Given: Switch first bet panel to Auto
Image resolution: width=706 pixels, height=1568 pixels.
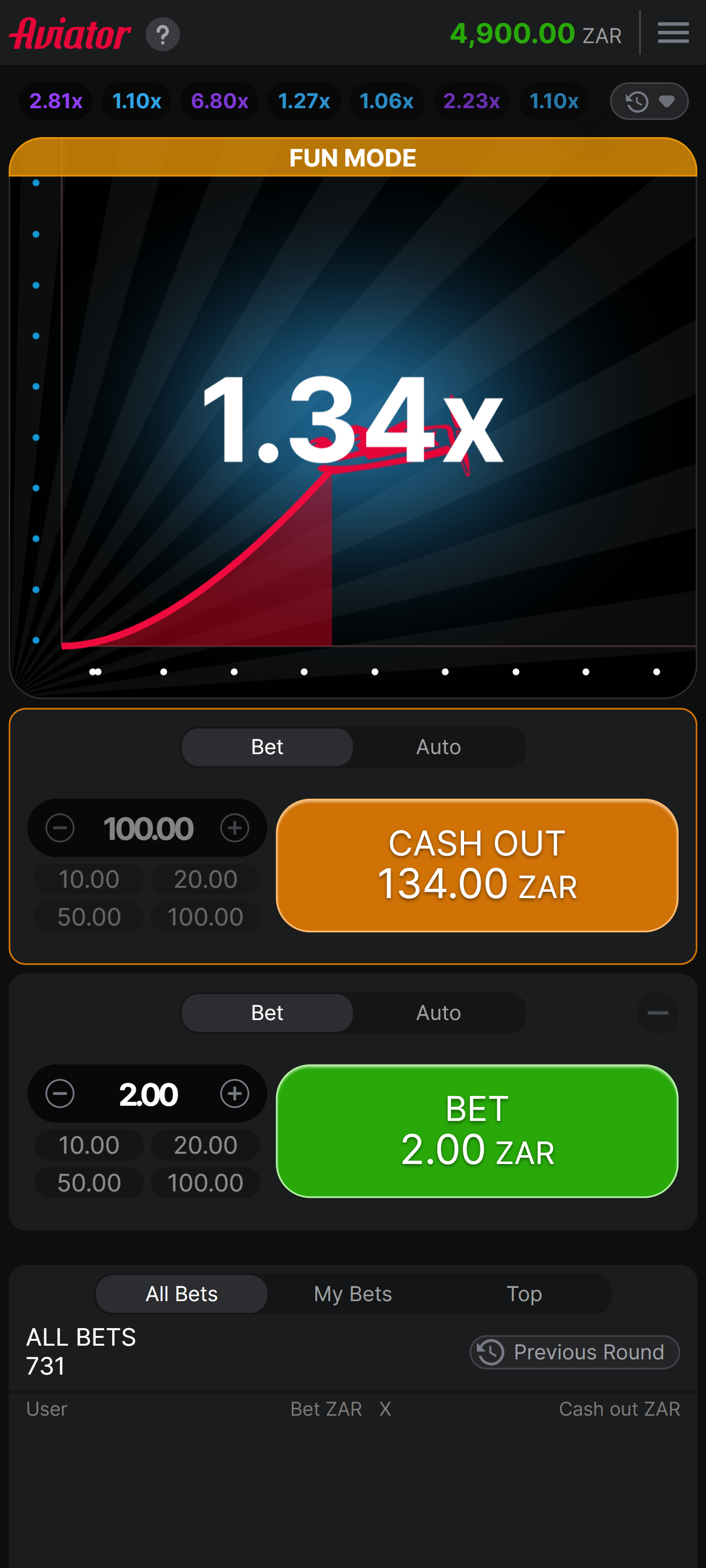Looking at the screenshot, I should pyautogui.click(x=438, y=747).
